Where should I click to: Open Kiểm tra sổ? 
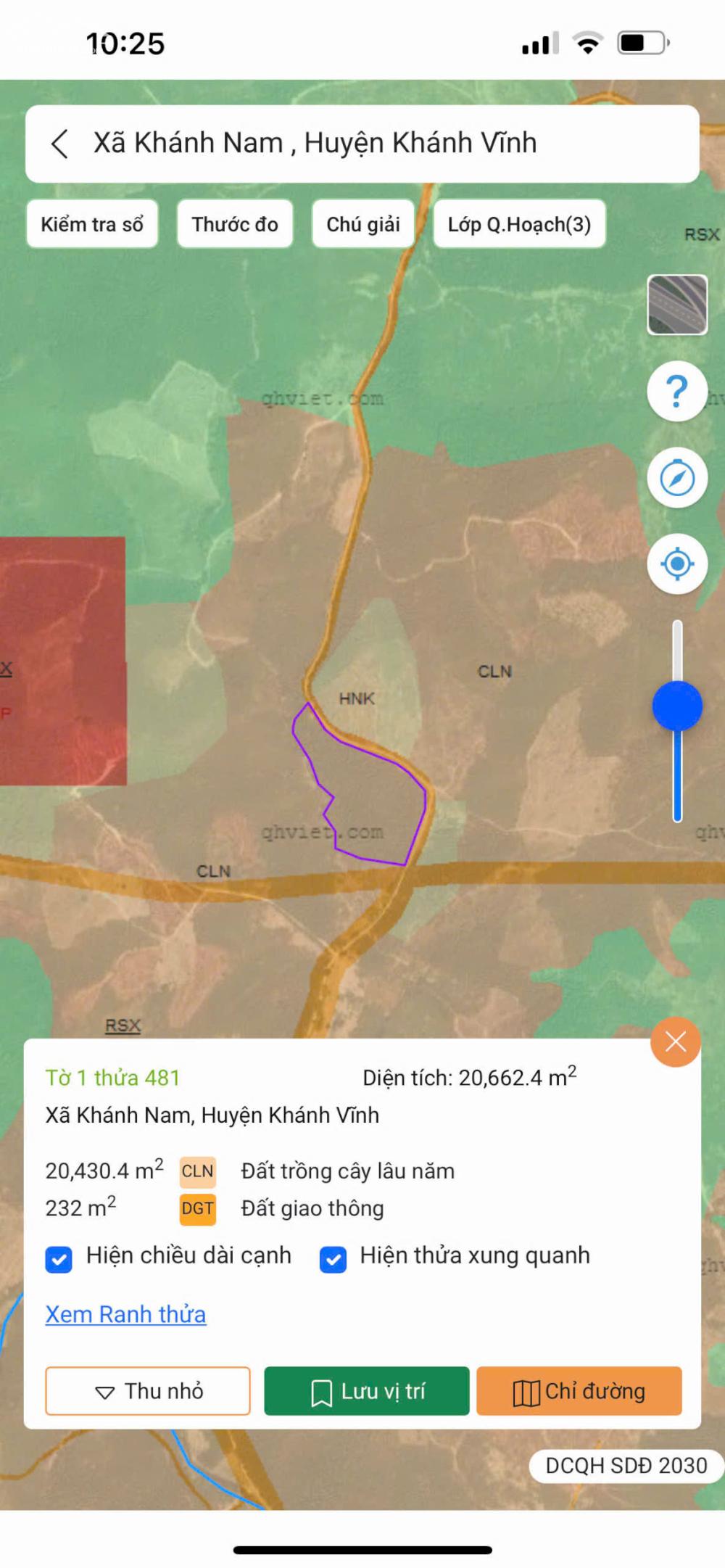92,224
